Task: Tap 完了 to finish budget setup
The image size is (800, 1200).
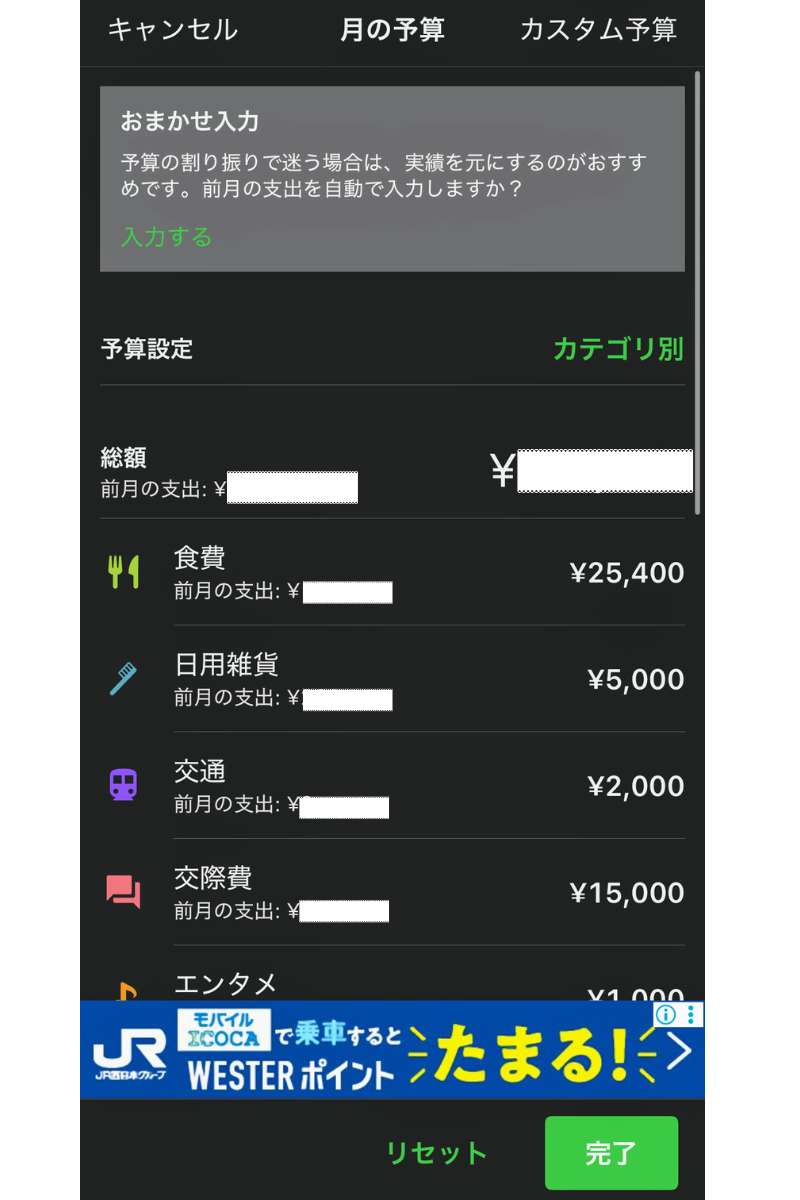Action: point(611,1153)
